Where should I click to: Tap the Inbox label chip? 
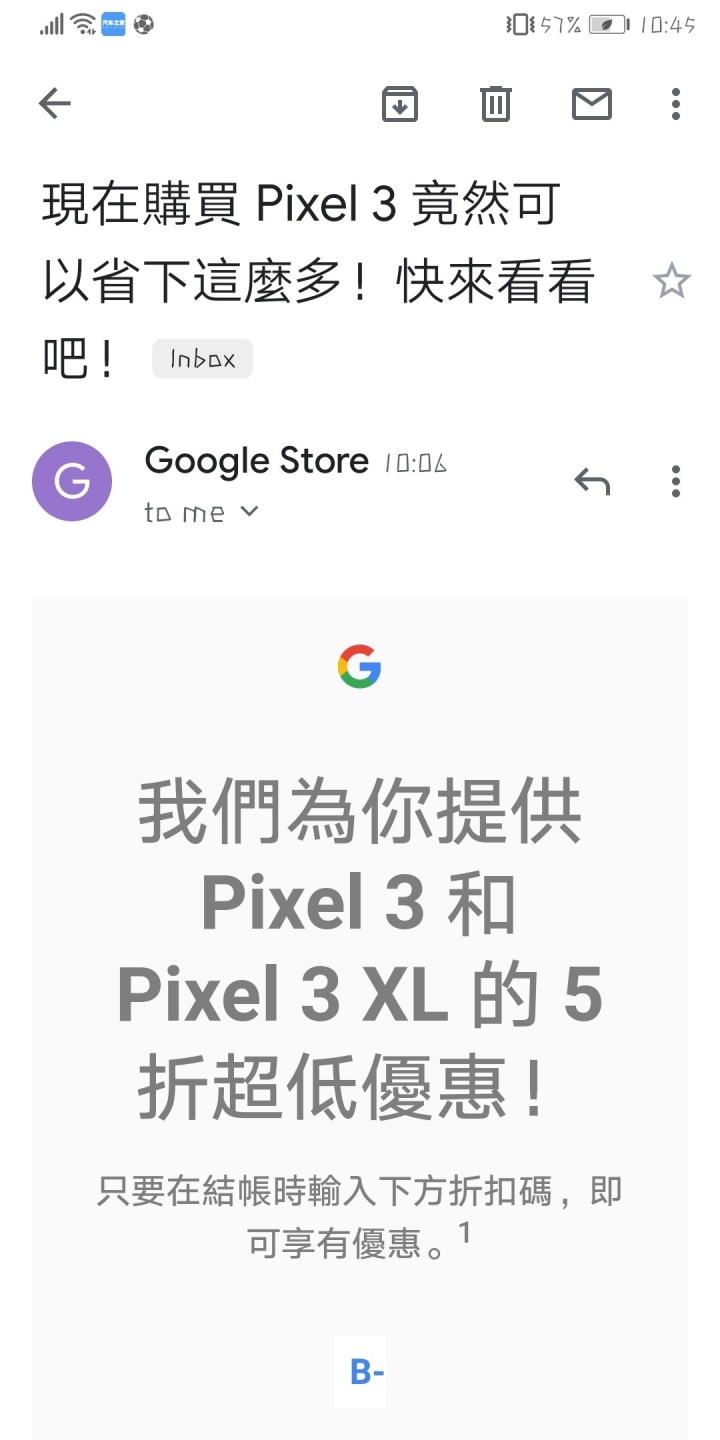coord(203,359)
